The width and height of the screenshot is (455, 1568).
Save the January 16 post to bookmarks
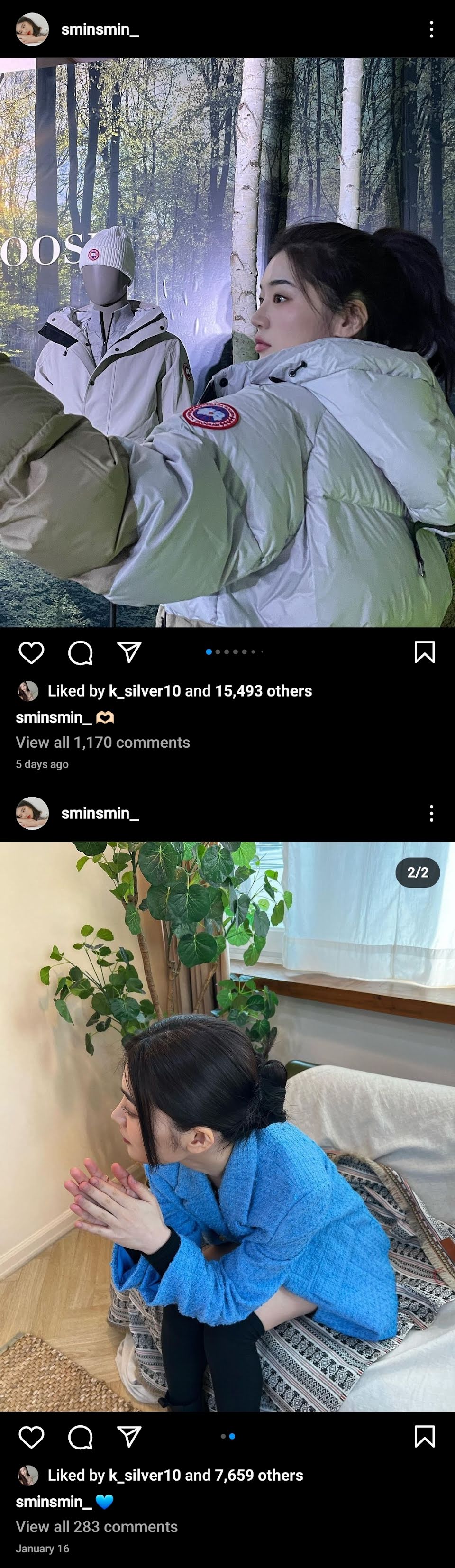(424, 1437)
